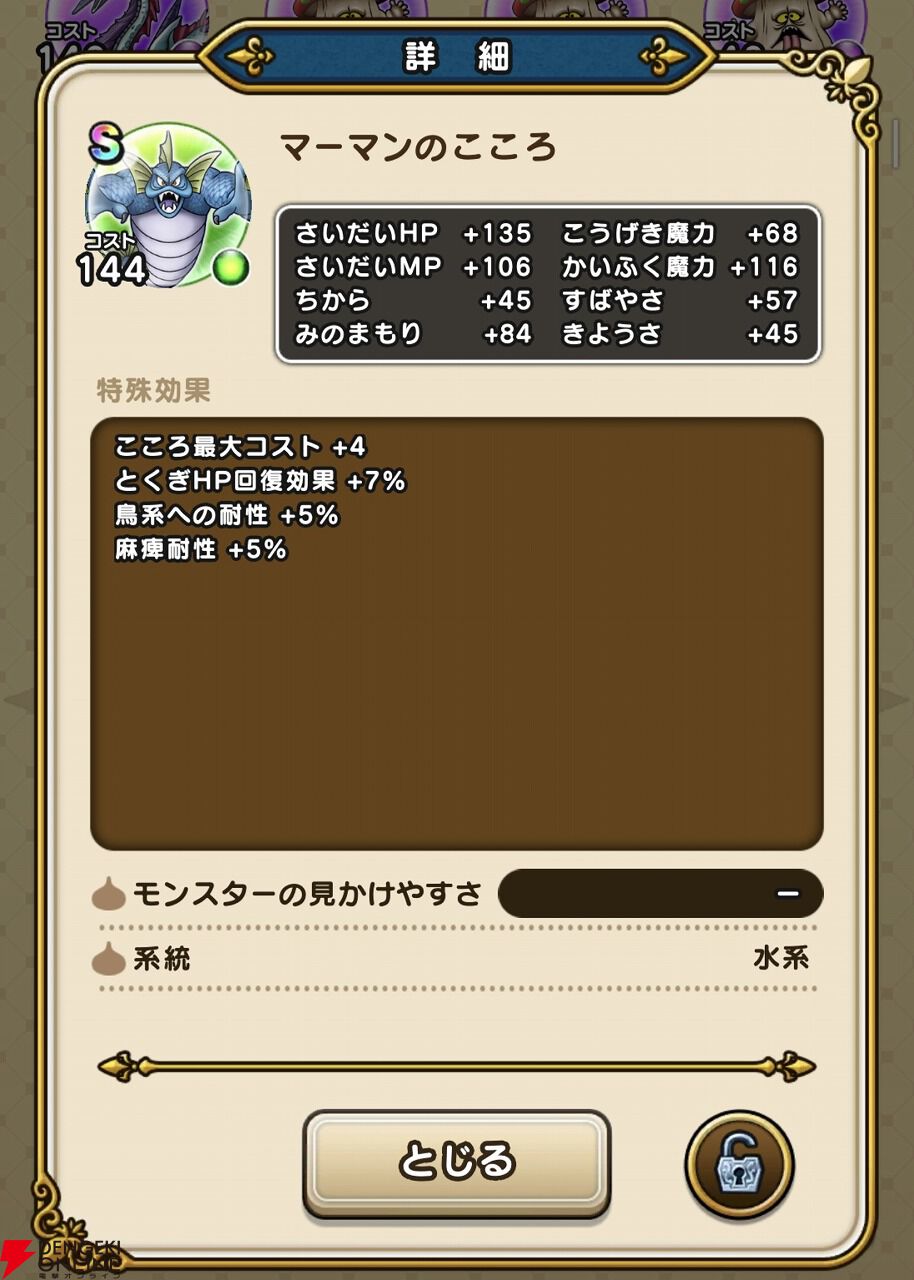
Task: Toggle the lock icon for this heart
Action: tap(740, 1165)
